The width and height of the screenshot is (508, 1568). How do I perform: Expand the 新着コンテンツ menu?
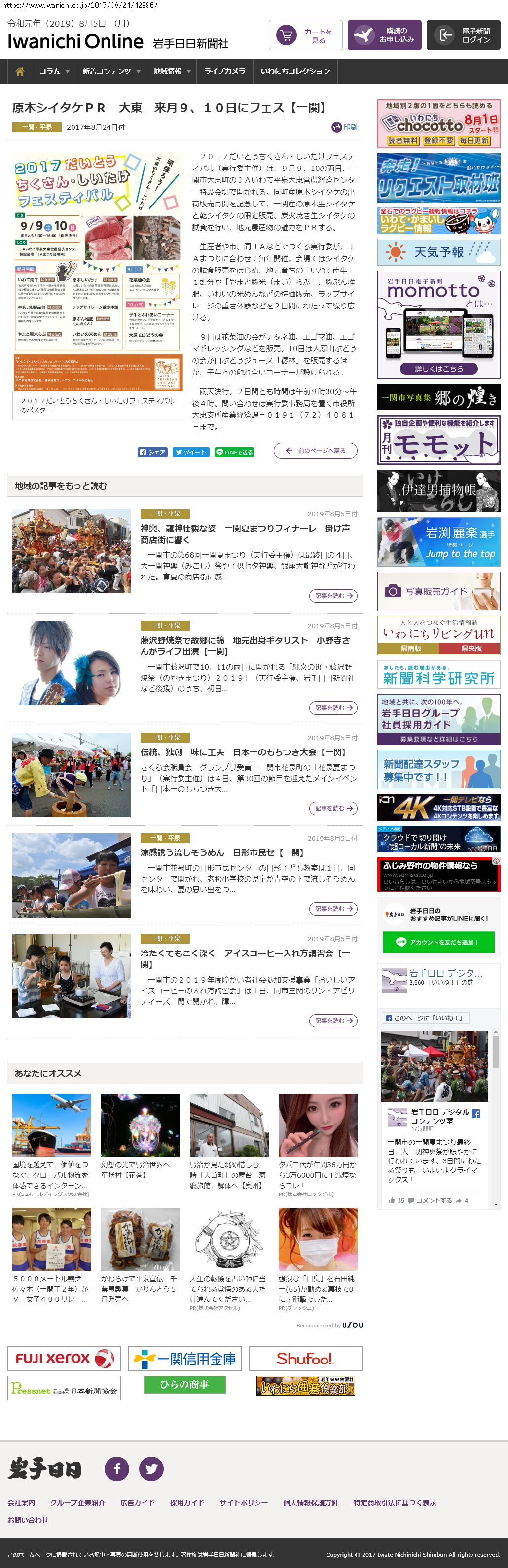[111, 71]
